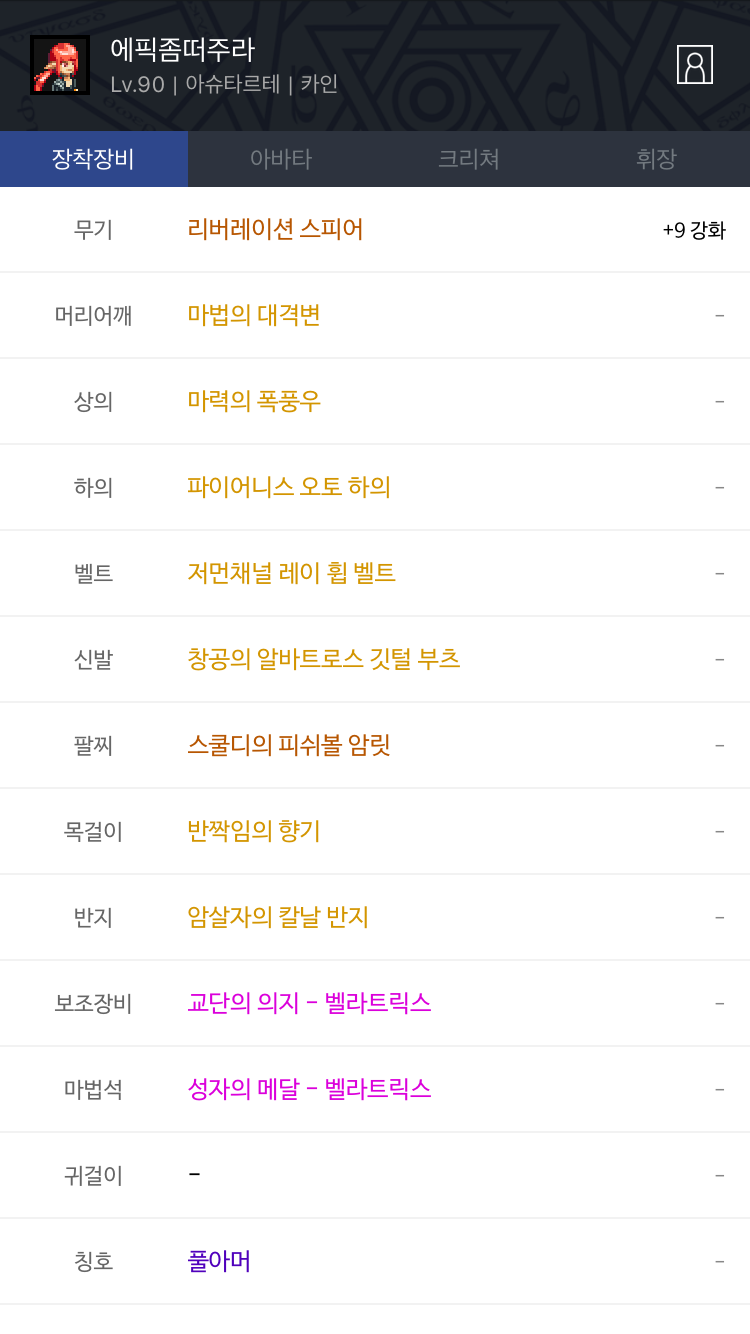The image size is (750, 1334).
Task: View 암살자의 칼날 반지 ring
Action: [x=278, y=917]
